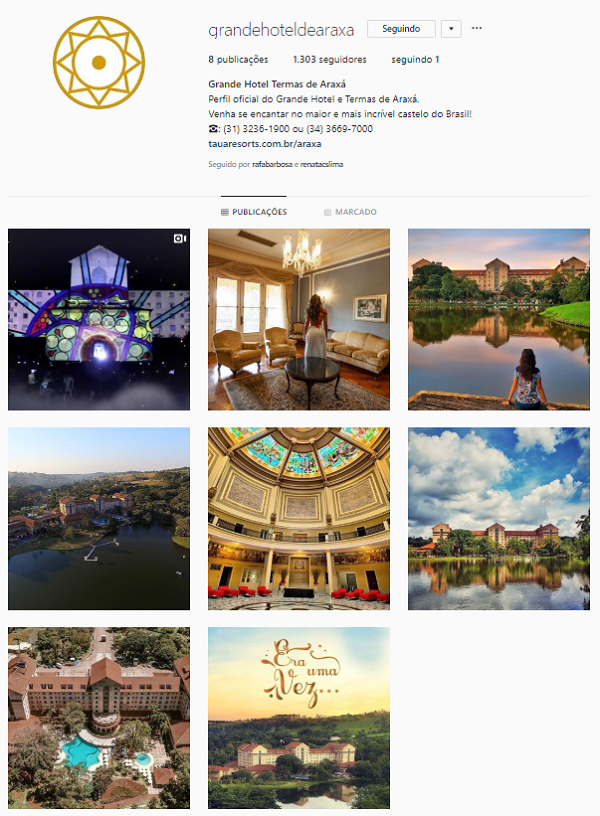Open the tauaresorts.com.br/araxa link

pos(250,143)
